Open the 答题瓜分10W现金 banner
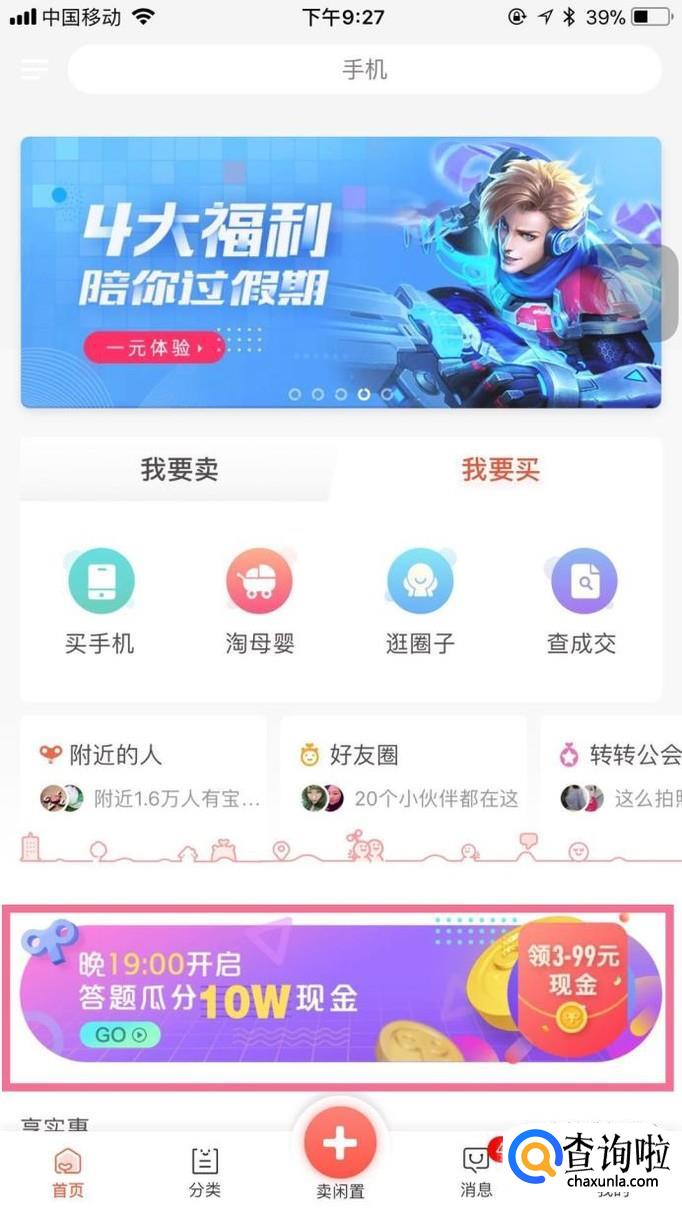The width and height of the screenshot is (682, 1212). coord(340,996)
